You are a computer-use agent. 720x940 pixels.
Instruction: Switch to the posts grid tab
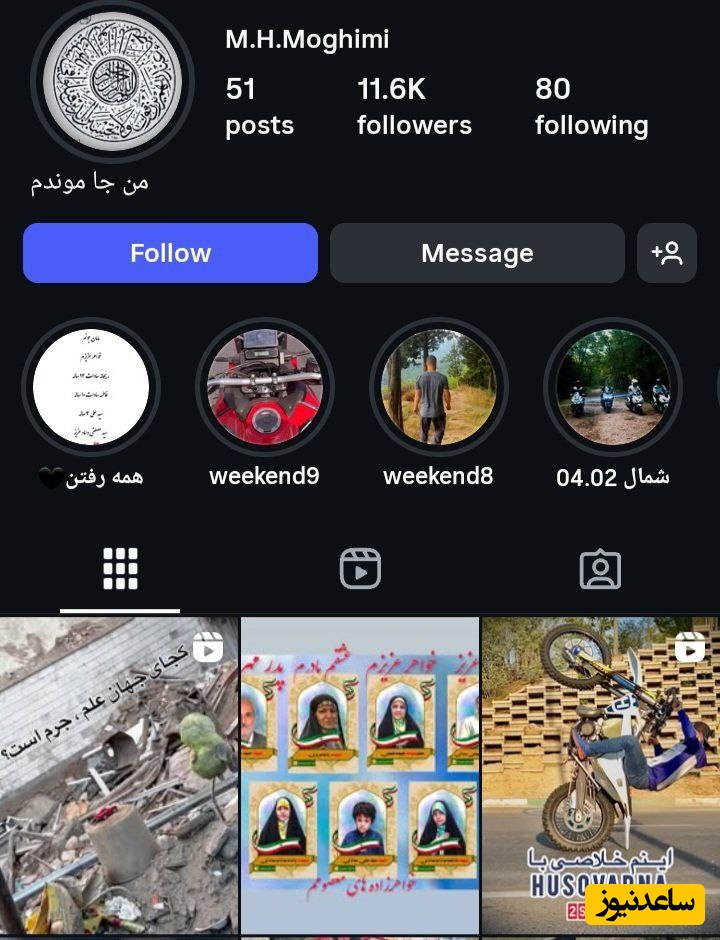click(x=120, y=569)
